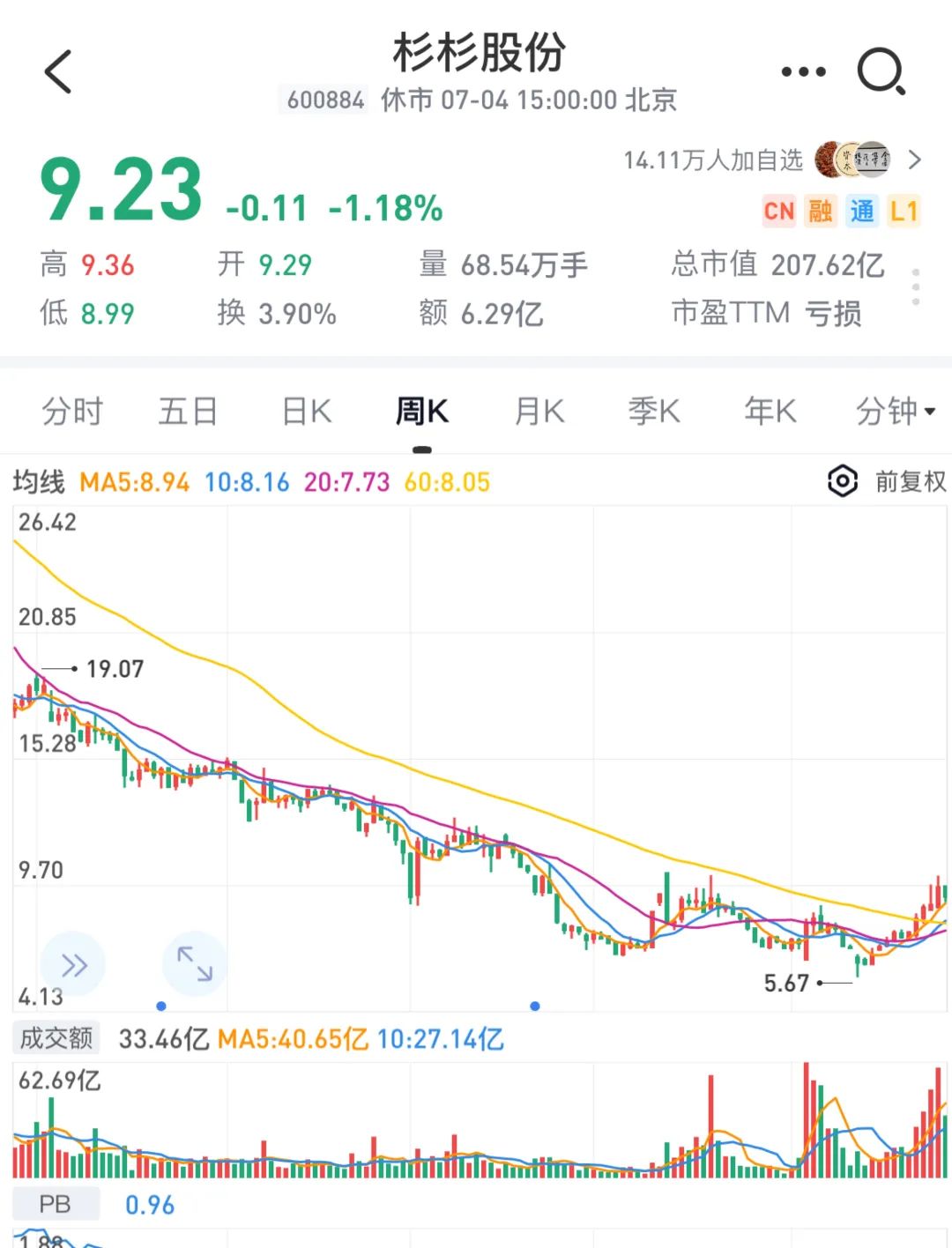Open the 14.11万人加自选 watchers list

(x=771, y=160)
